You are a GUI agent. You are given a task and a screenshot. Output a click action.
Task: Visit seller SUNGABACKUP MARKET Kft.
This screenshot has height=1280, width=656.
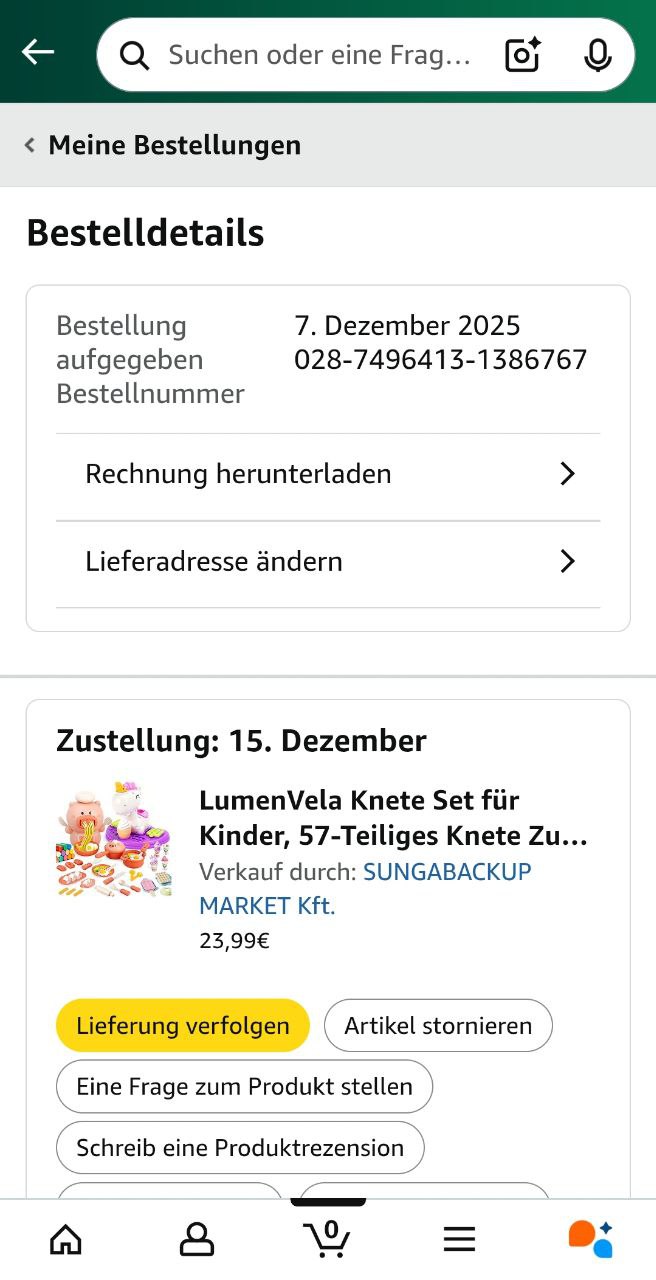pyautogui.click(x=365, y=888)
